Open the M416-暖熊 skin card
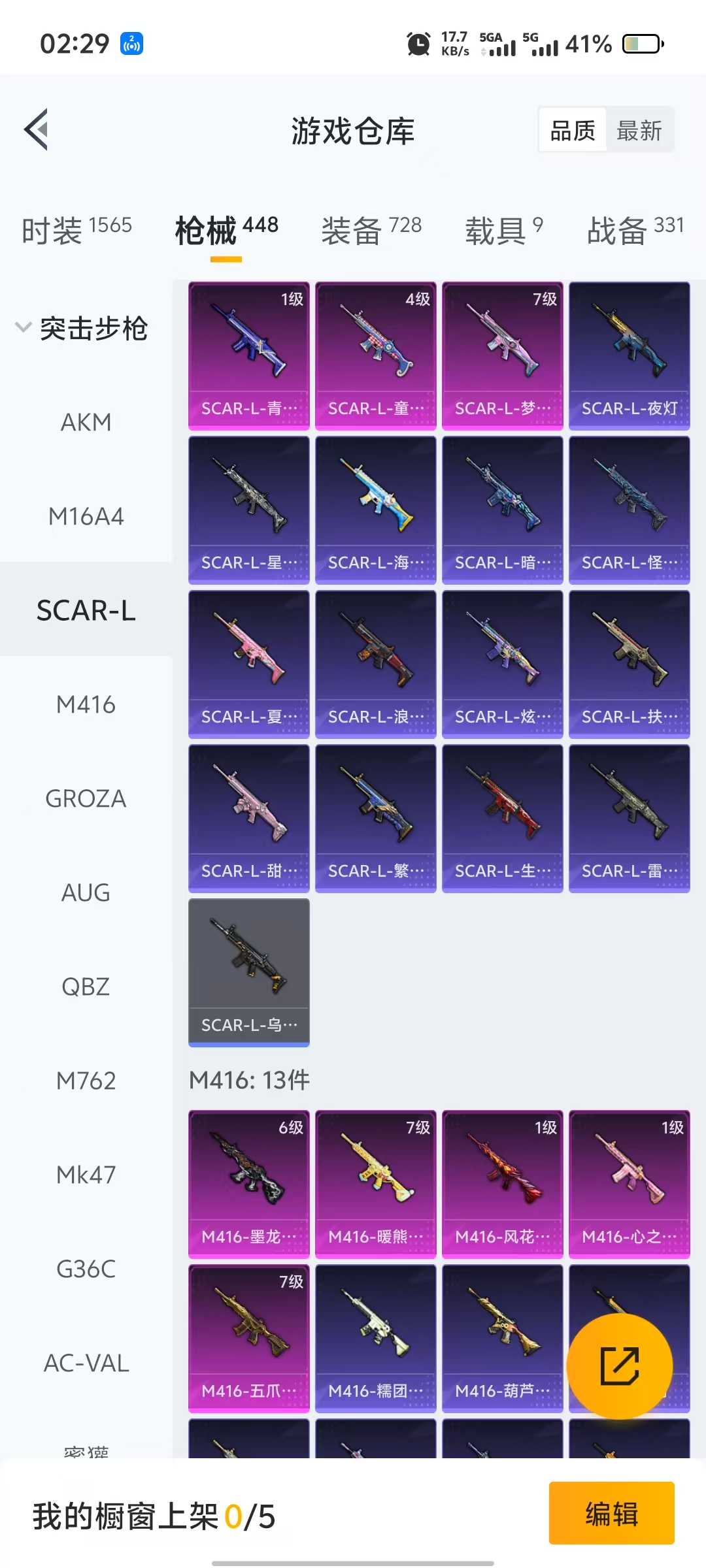 (375, 1184)
